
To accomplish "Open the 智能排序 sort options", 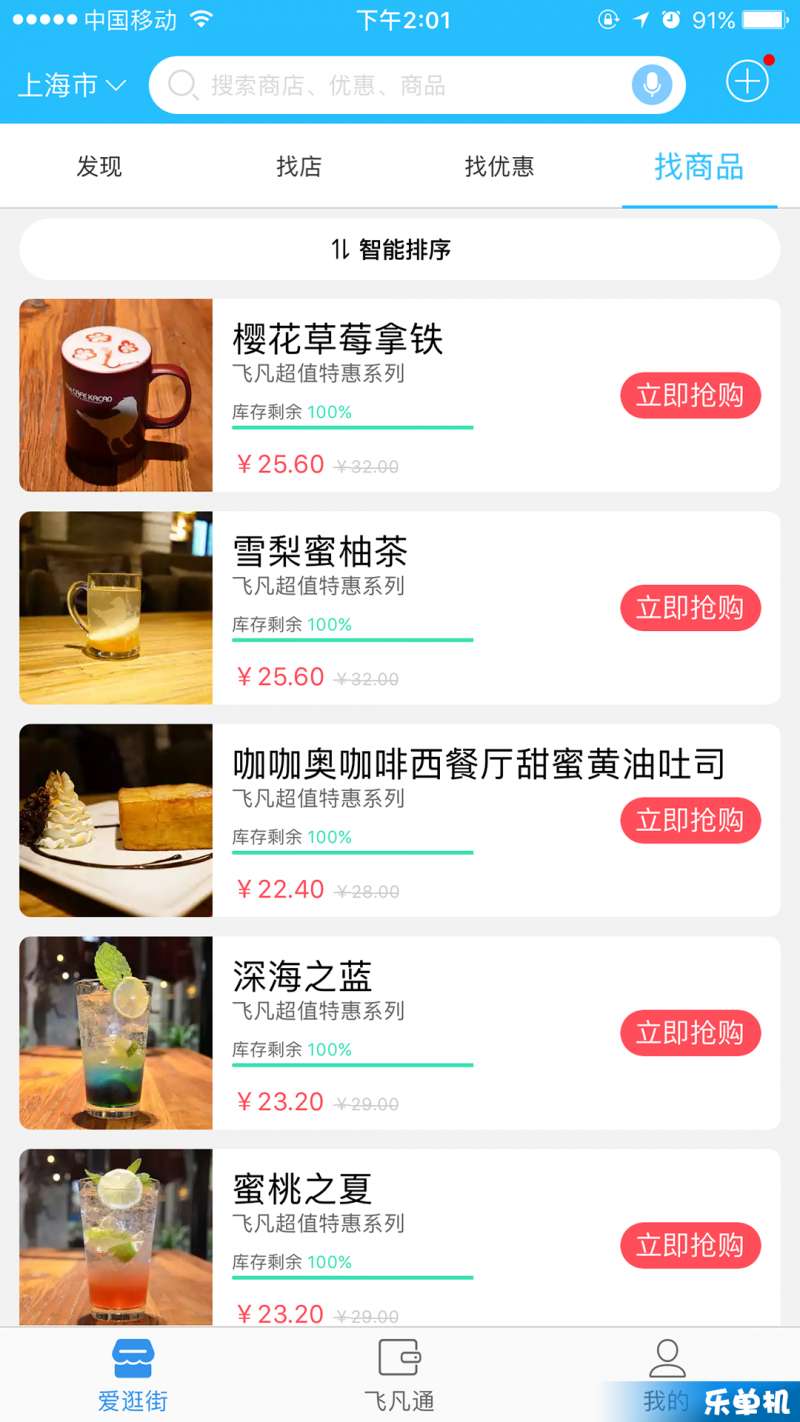I will point(400,249).
